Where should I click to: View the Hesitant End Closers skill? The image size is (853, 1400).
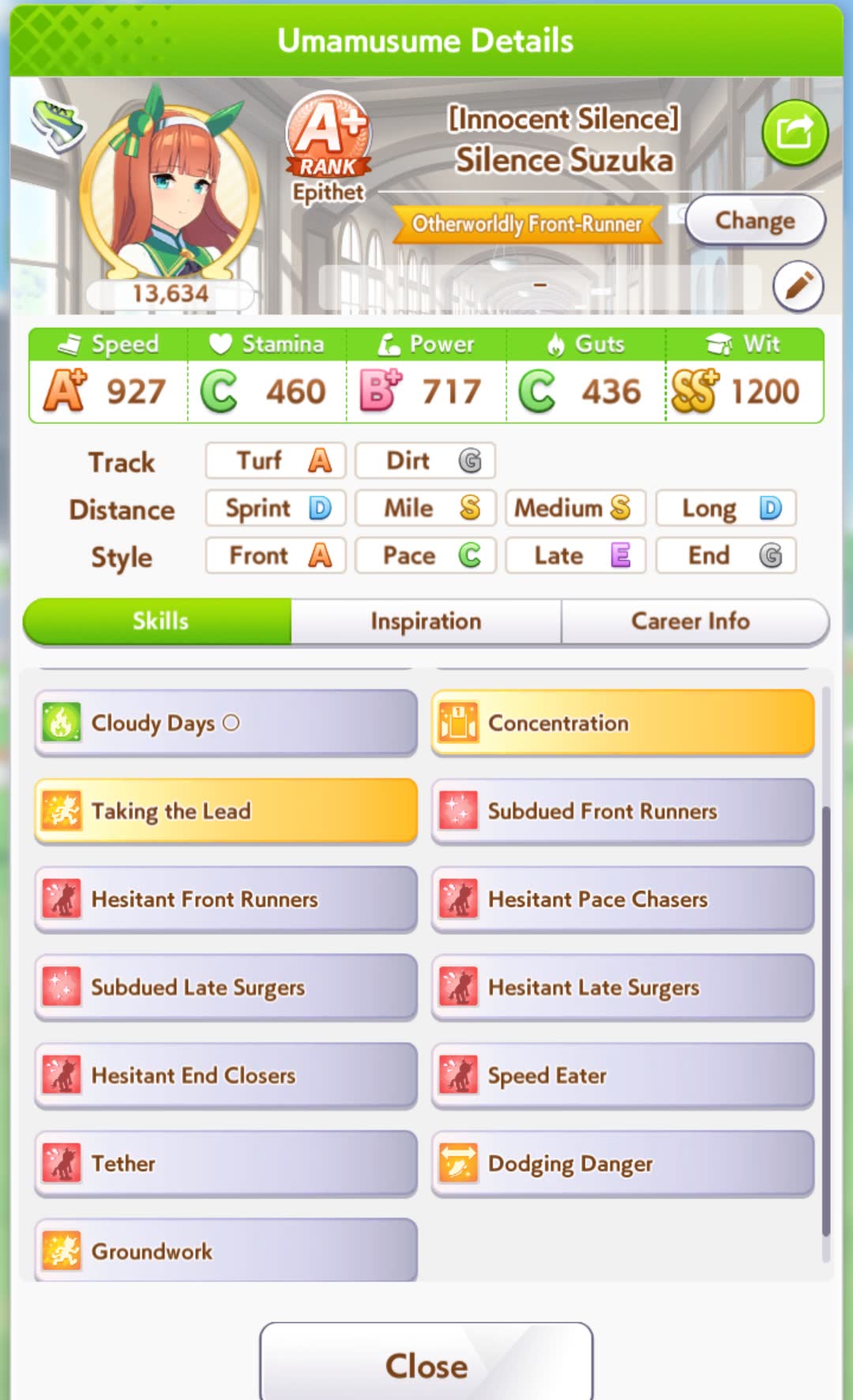point(226,1075)
